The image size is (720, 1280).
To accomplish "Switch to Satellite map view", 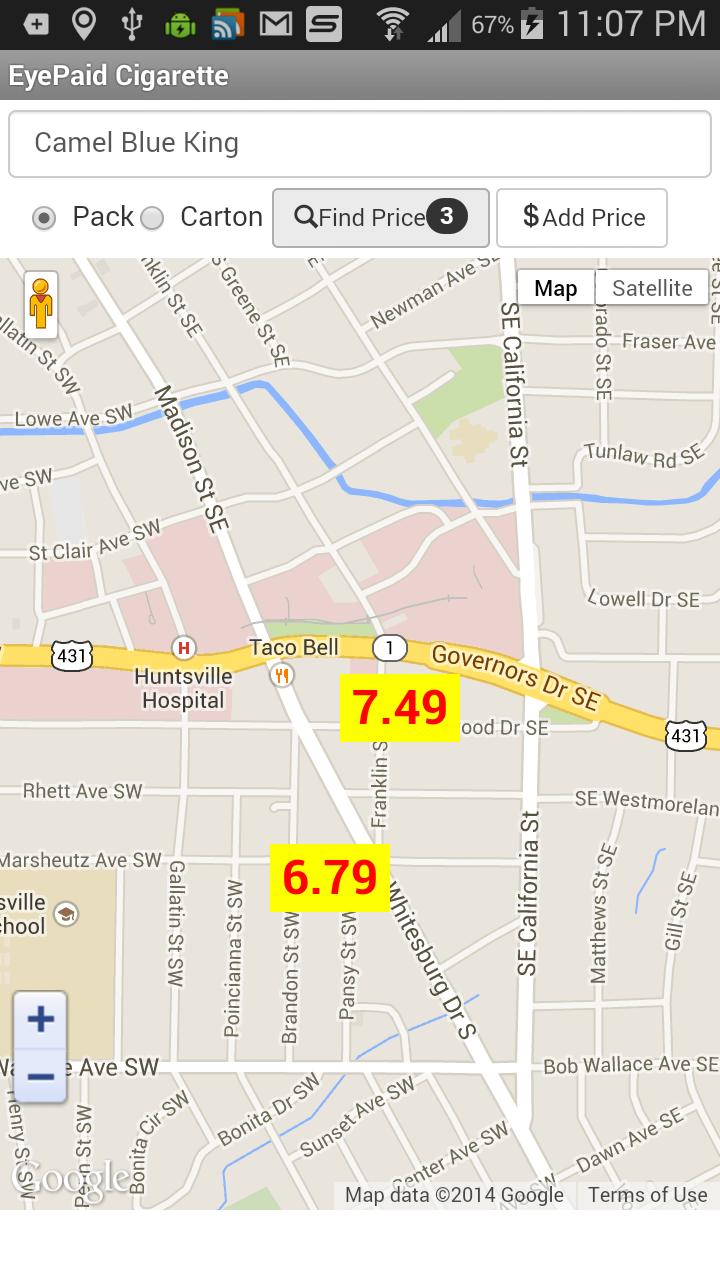I will pyautogui.click(x=652, y=288).
